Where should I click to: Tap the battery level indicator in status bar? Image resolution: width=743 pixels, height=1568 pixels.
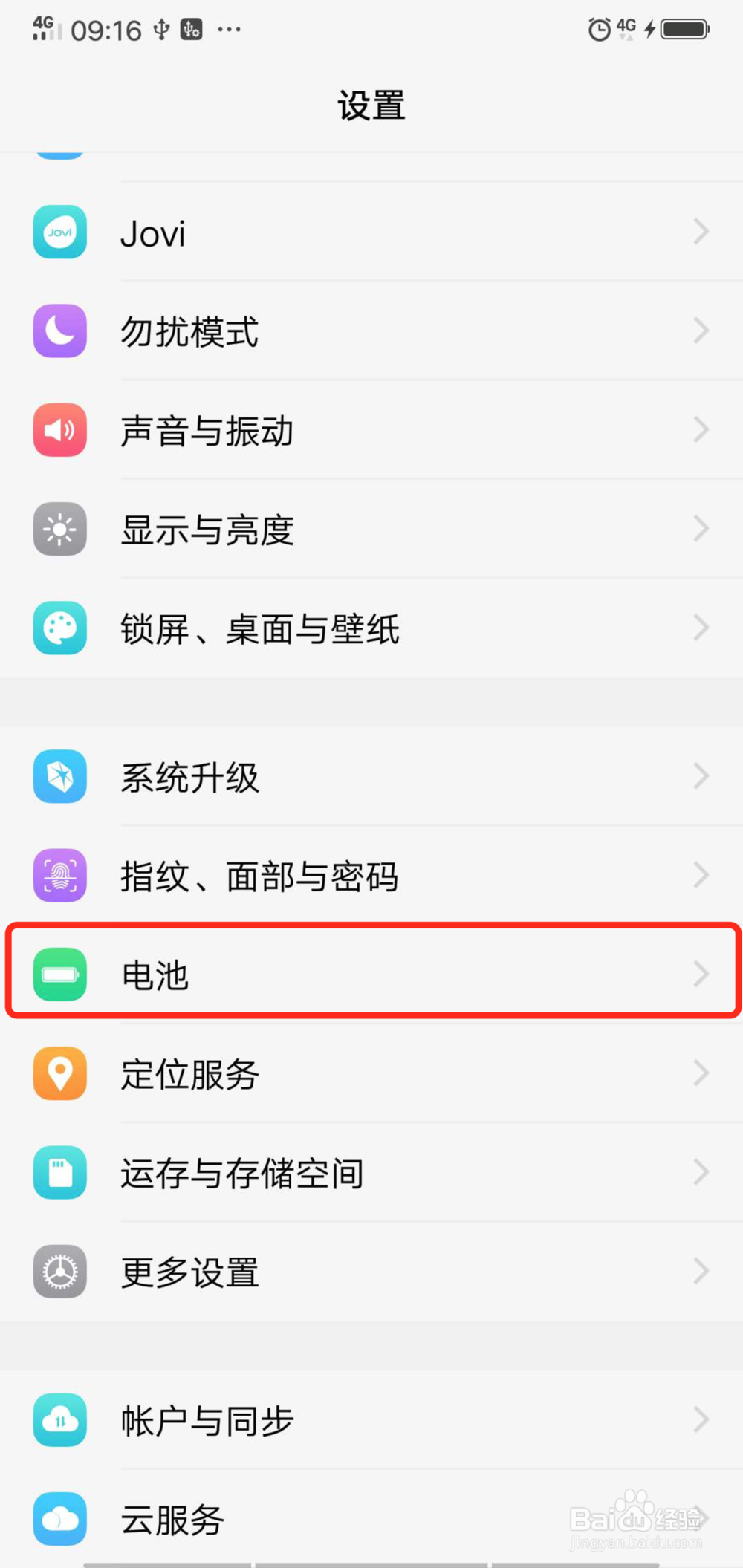[685, 29]
